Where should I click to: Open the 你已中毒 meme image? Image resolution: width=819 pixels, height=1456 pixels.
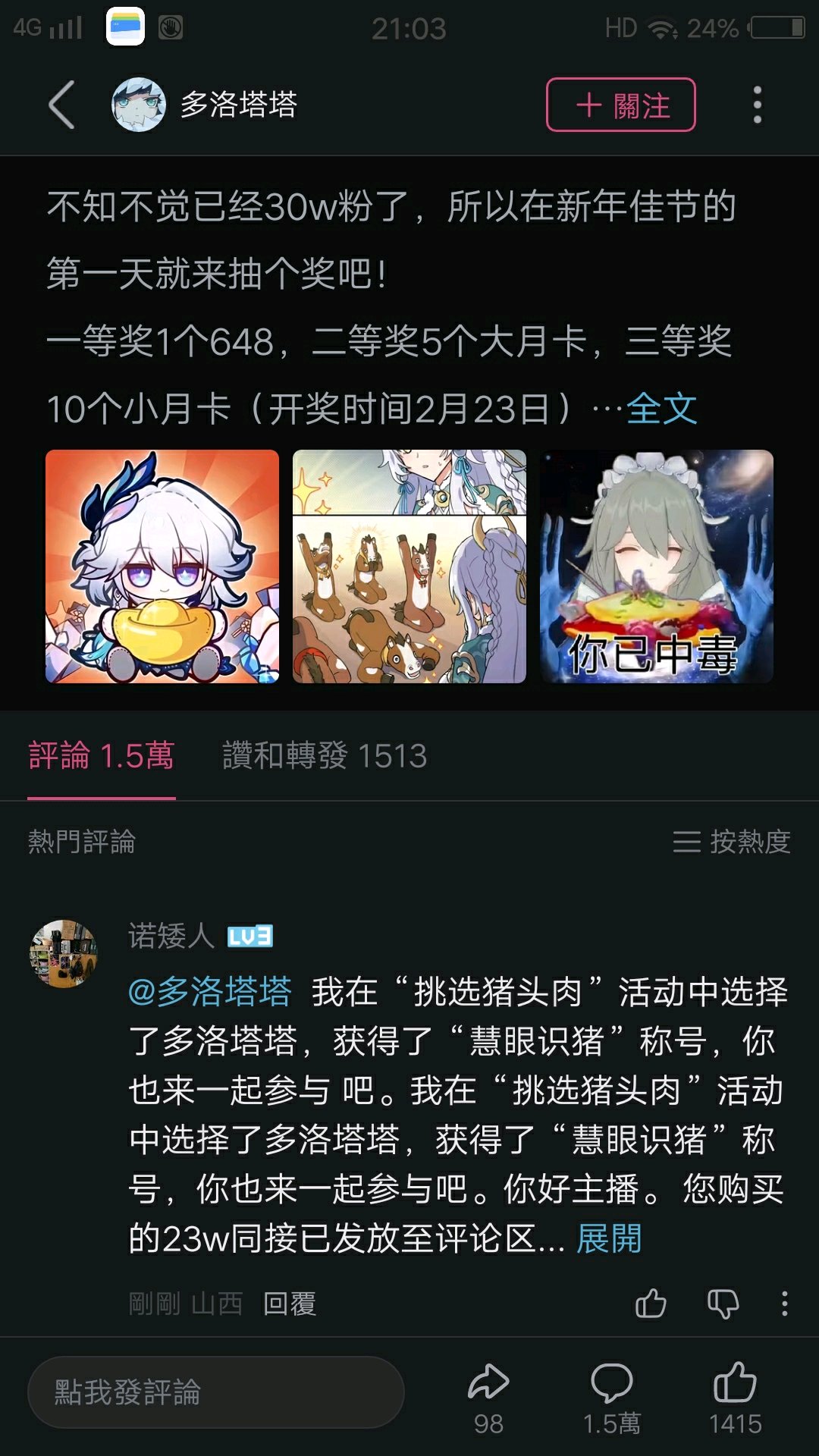point(657,566)
